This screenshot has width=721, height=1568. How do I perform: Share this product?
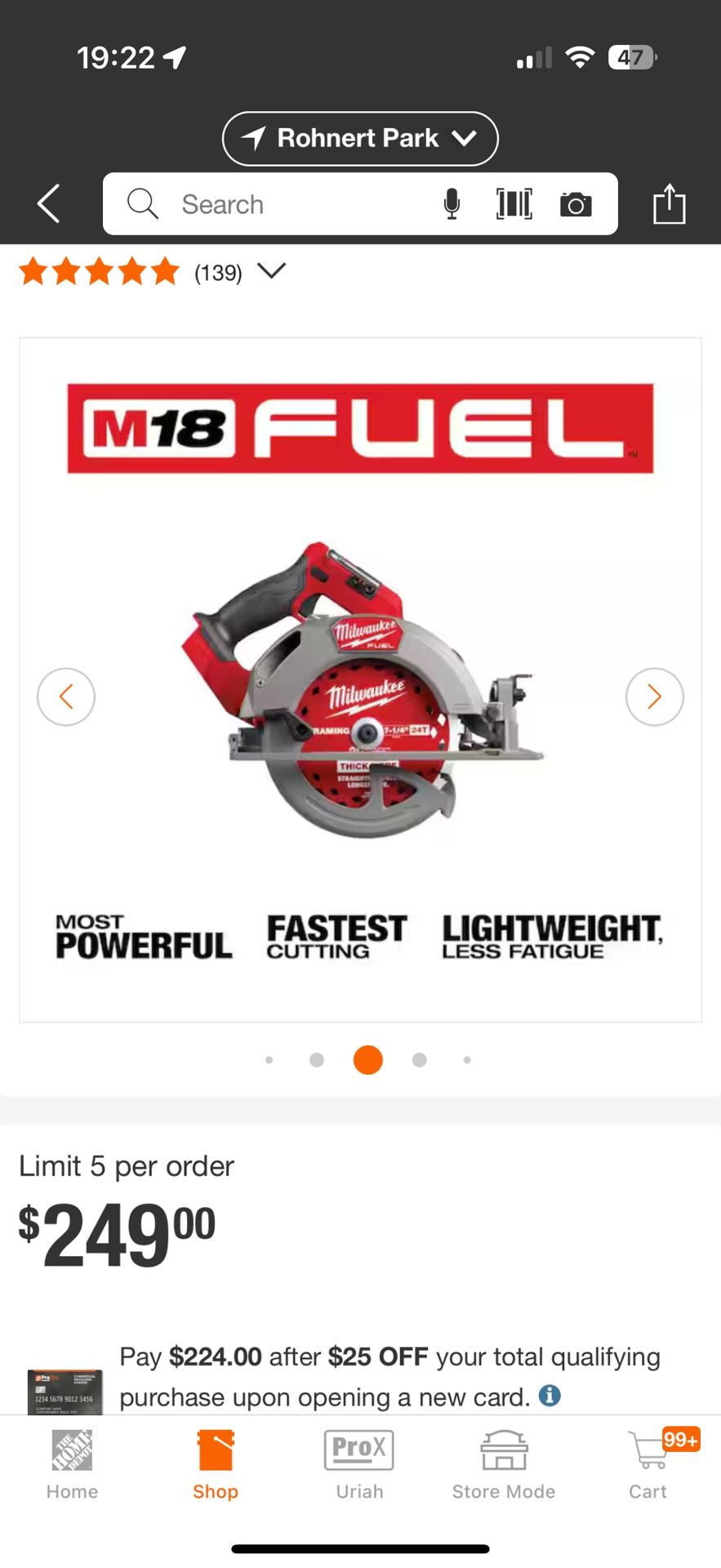pyautogui.click(x=669, y=203)
